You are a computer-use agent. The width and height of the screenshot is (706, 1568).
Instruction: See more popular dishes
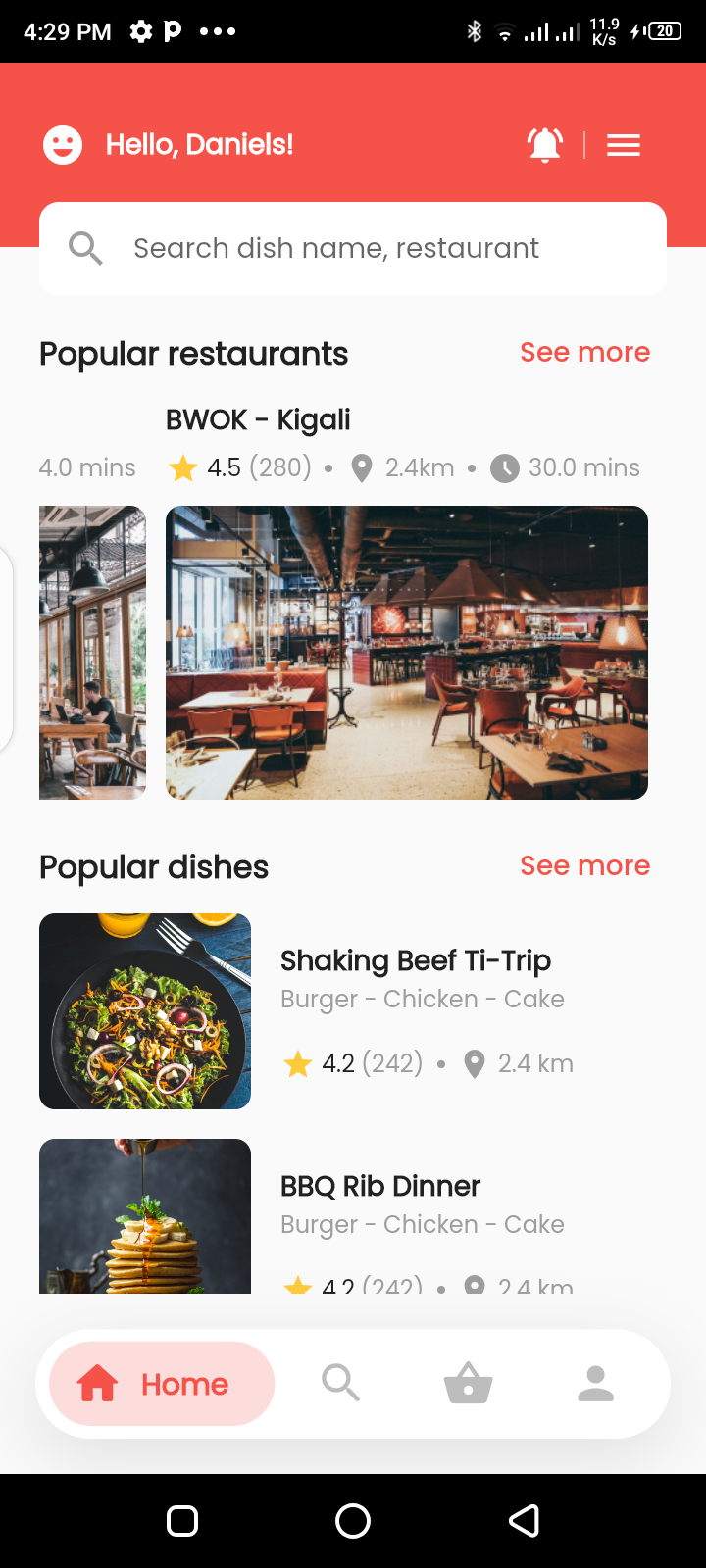(584, 866)
